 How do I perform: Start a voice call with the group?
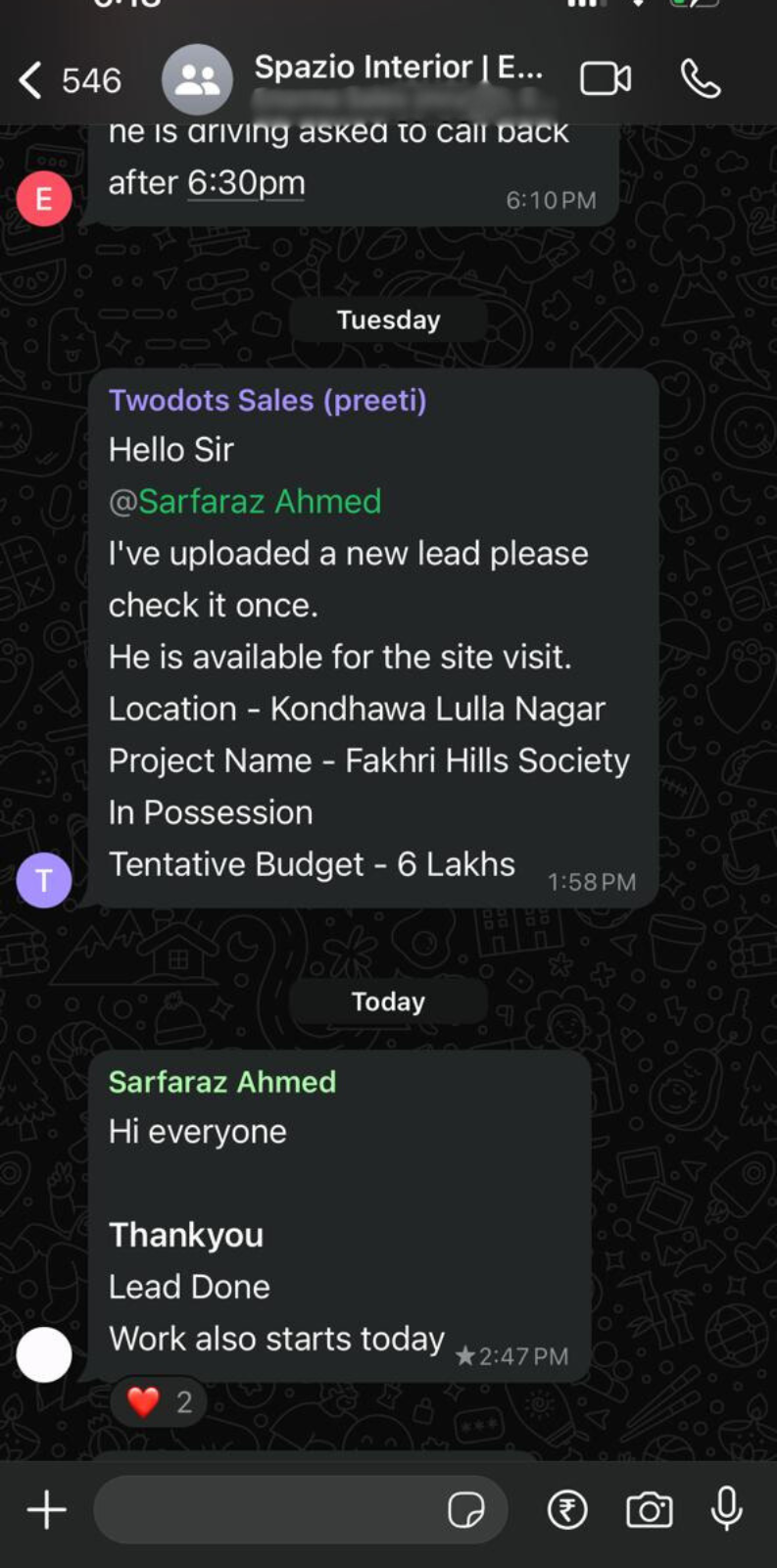click(x=701, y=79)
